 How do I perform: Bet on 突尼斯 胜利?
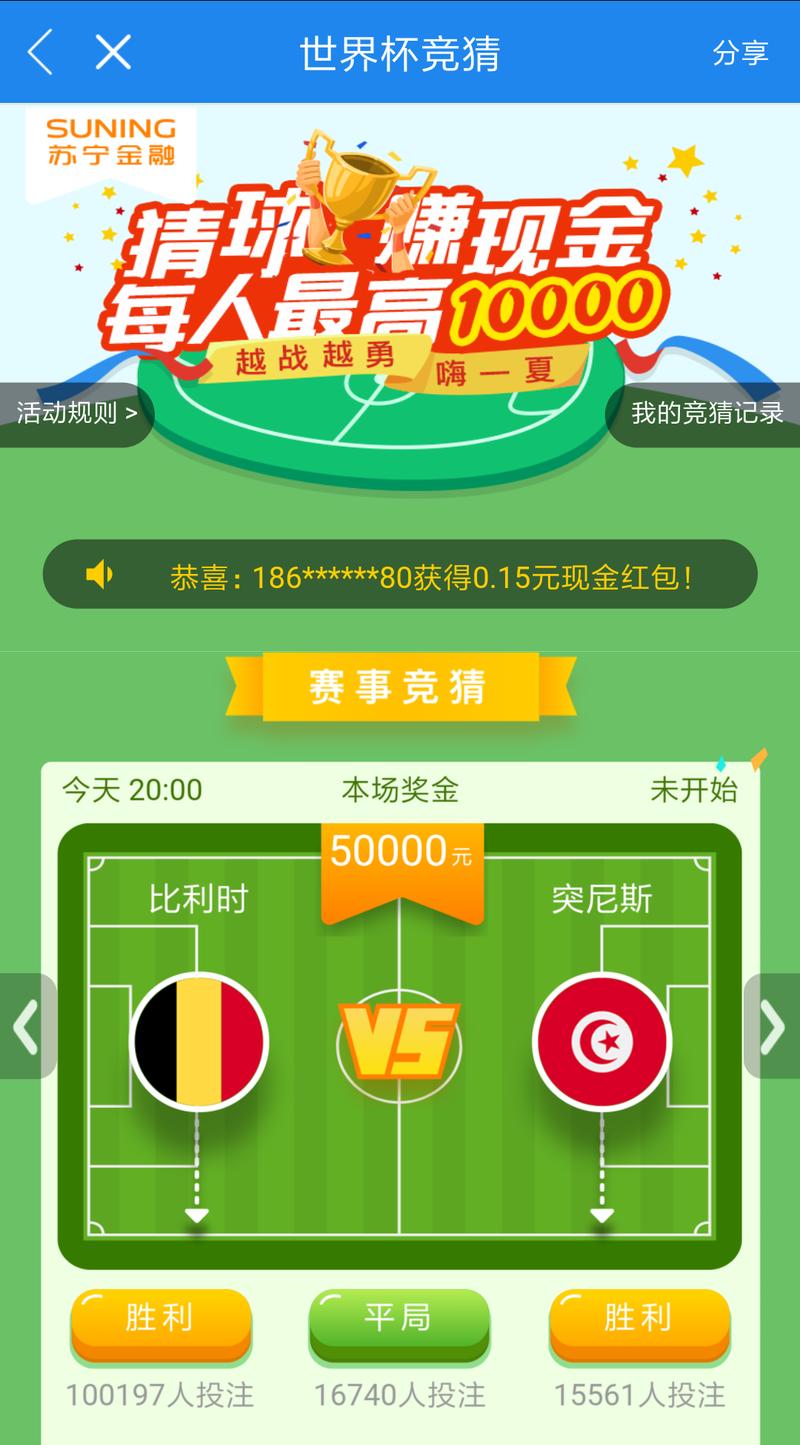[x=639, y=1320]
